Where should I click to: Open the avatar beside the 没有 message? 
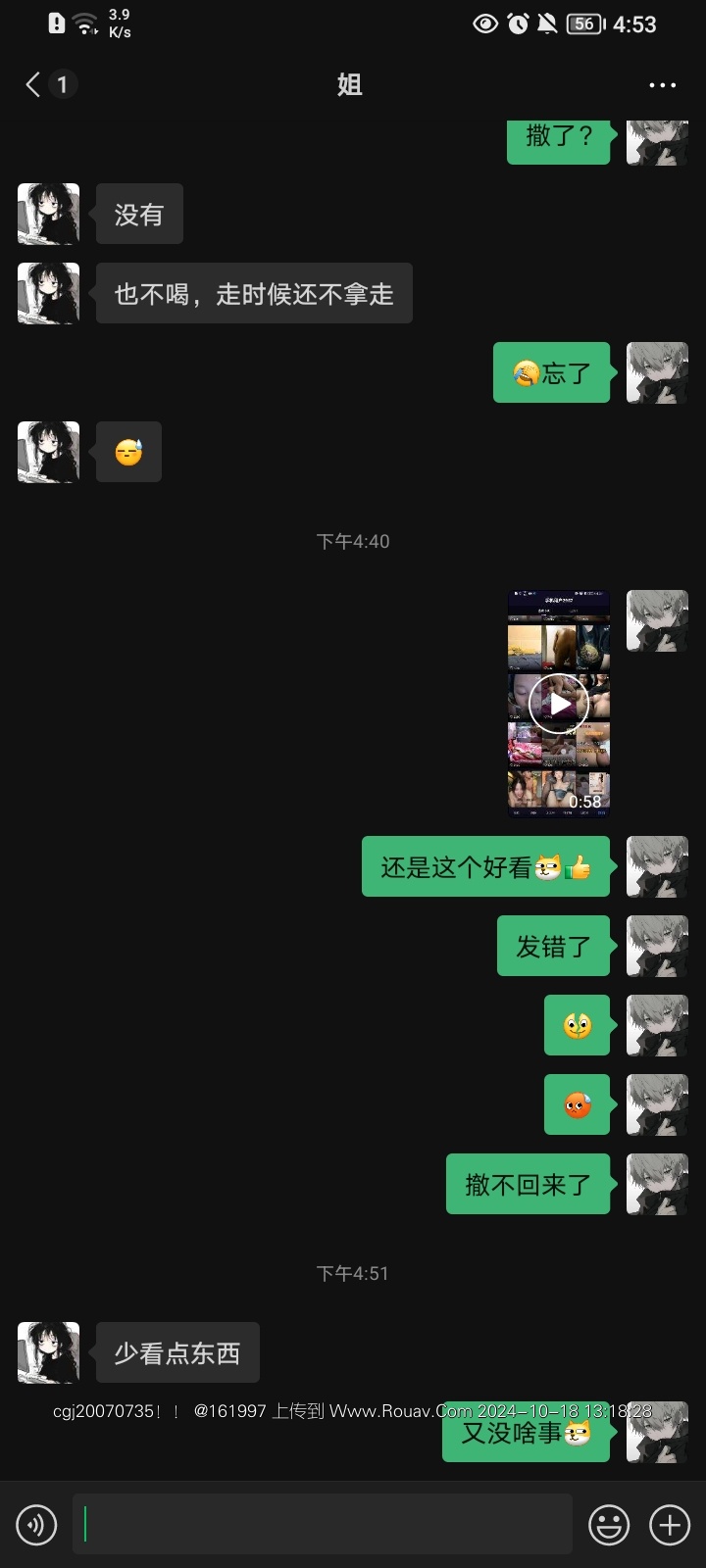[x=48, y=214]
